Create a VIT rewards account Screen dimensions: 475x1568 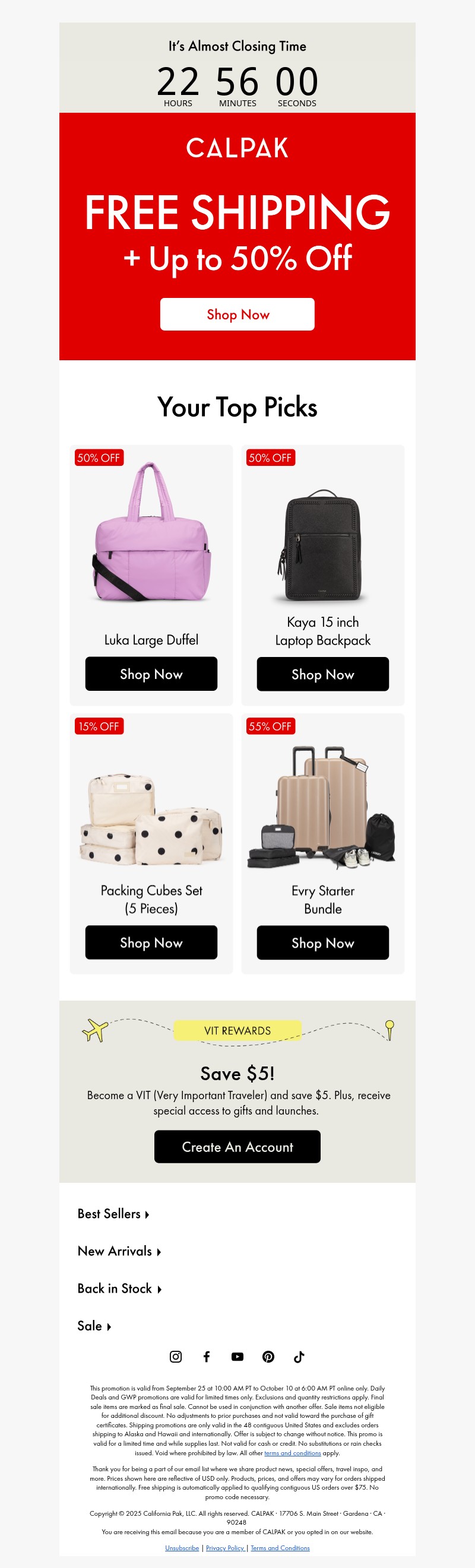click(x=237, y=1146)
